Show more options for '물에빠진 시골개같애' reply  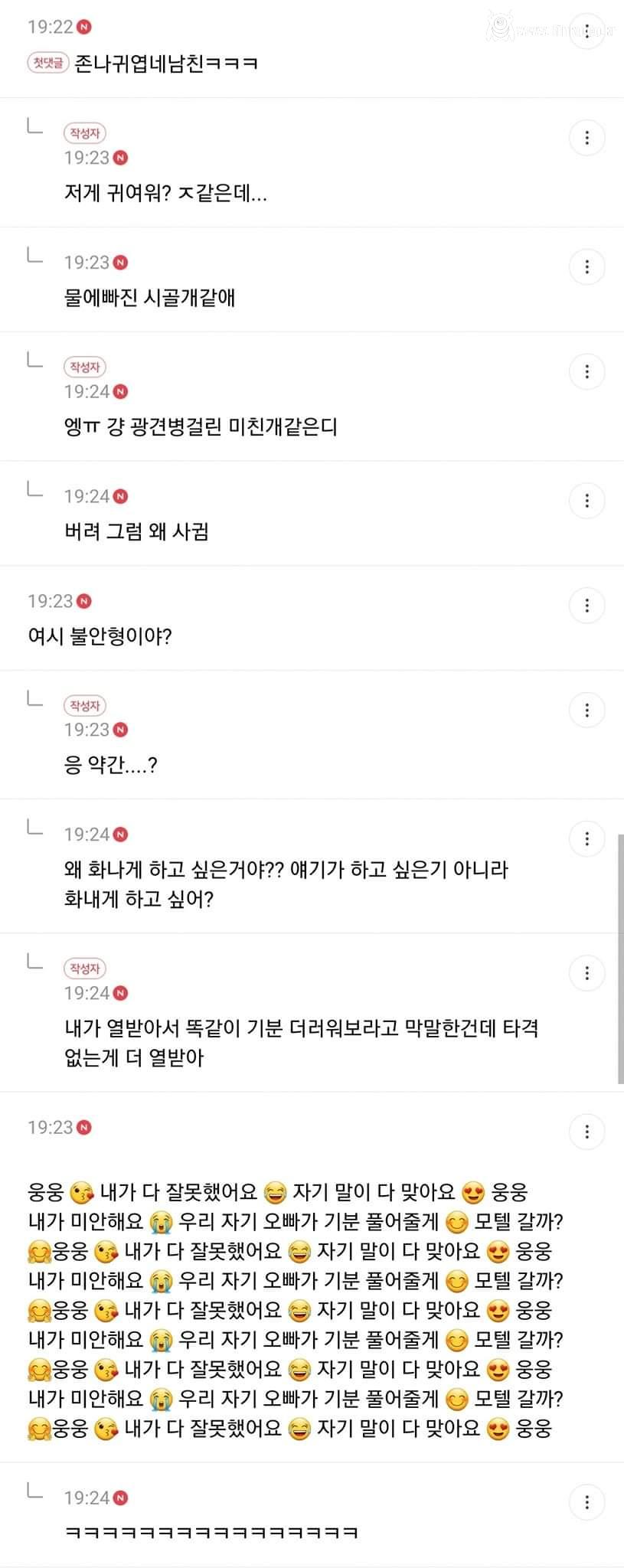(587, 267)
